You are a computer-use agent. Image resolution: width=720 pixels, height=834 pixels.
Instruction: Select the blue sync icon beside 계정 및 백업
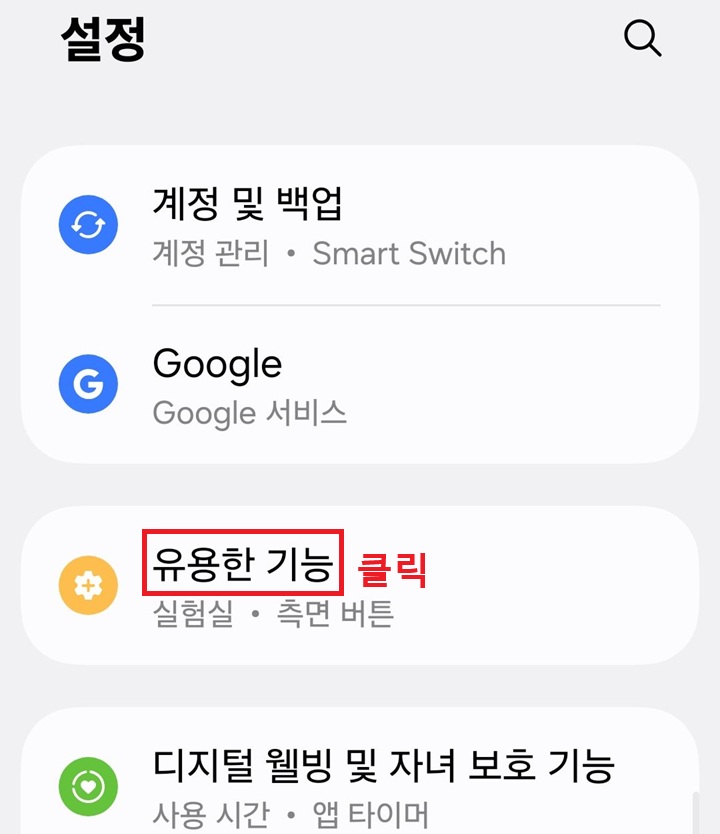coord(89,224)
